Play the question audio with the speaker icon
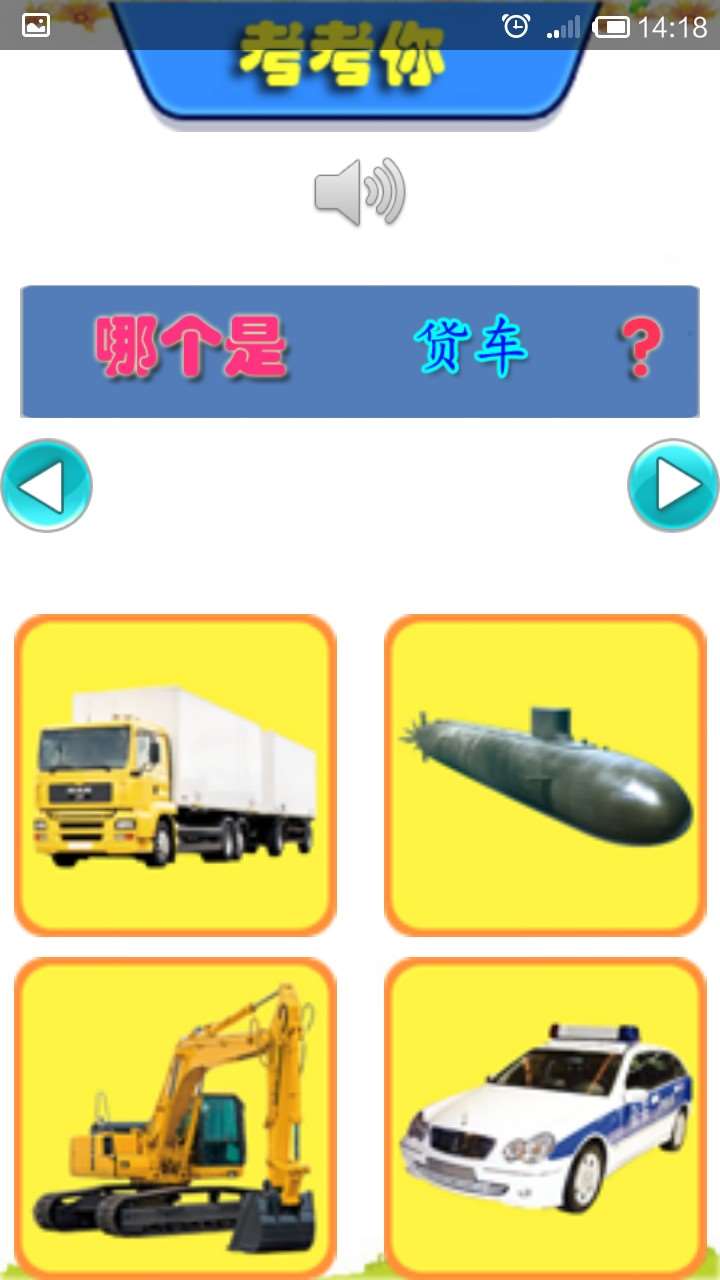The height and width of the screenshot is (1280, 720). click(359, 191)
